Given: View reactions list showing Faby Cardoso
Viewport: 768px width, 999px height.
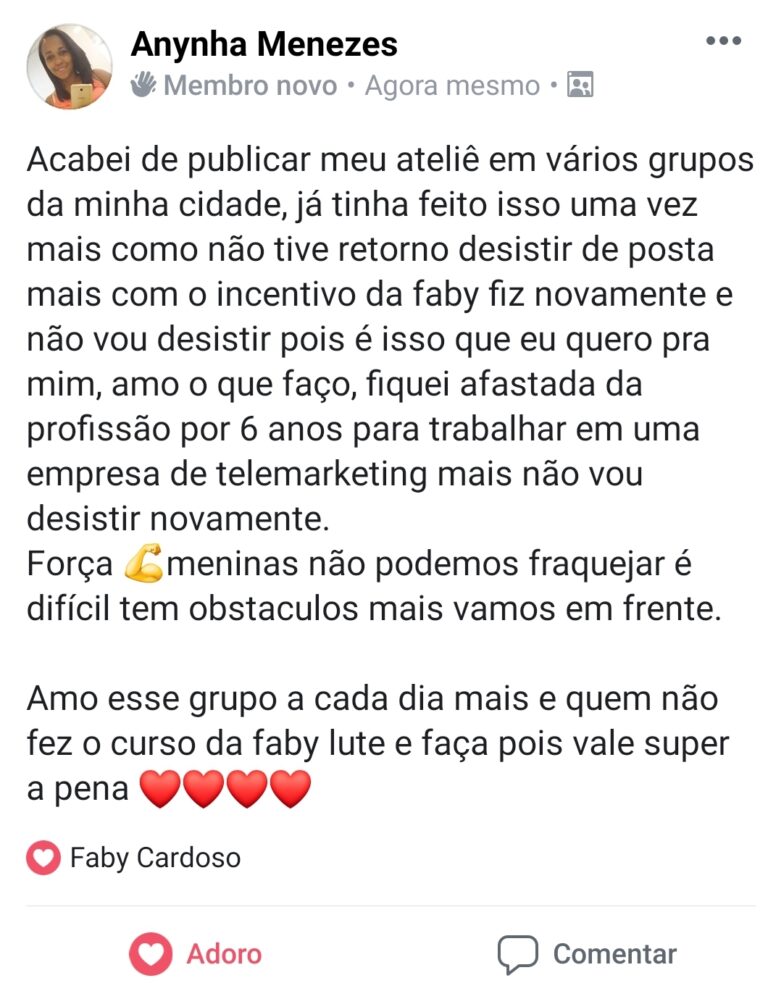Looking at the screenshot, I should tap(135, 857).
